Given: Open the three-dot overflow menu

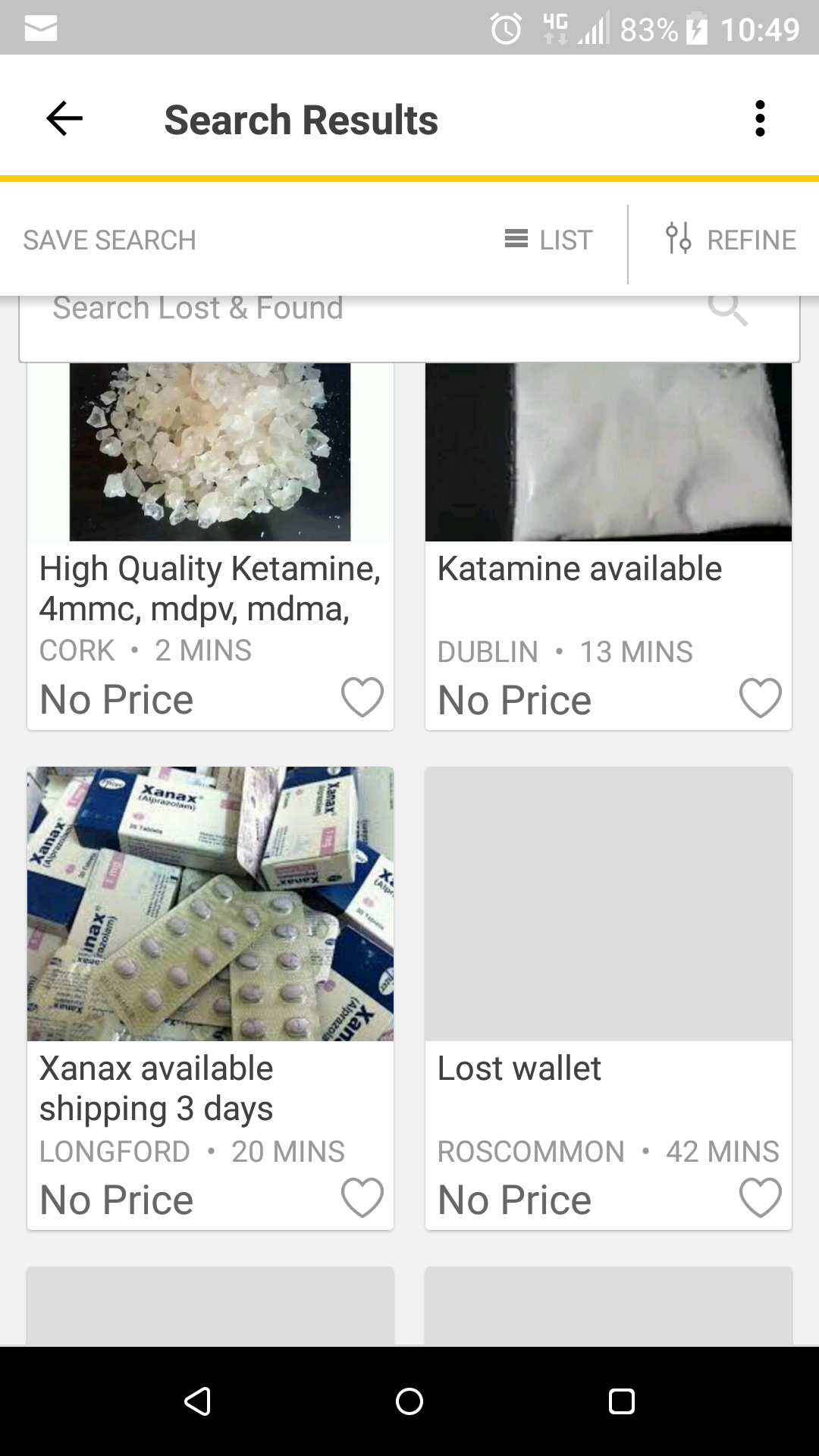Looking at the screenshot, I should click(760, 119).
